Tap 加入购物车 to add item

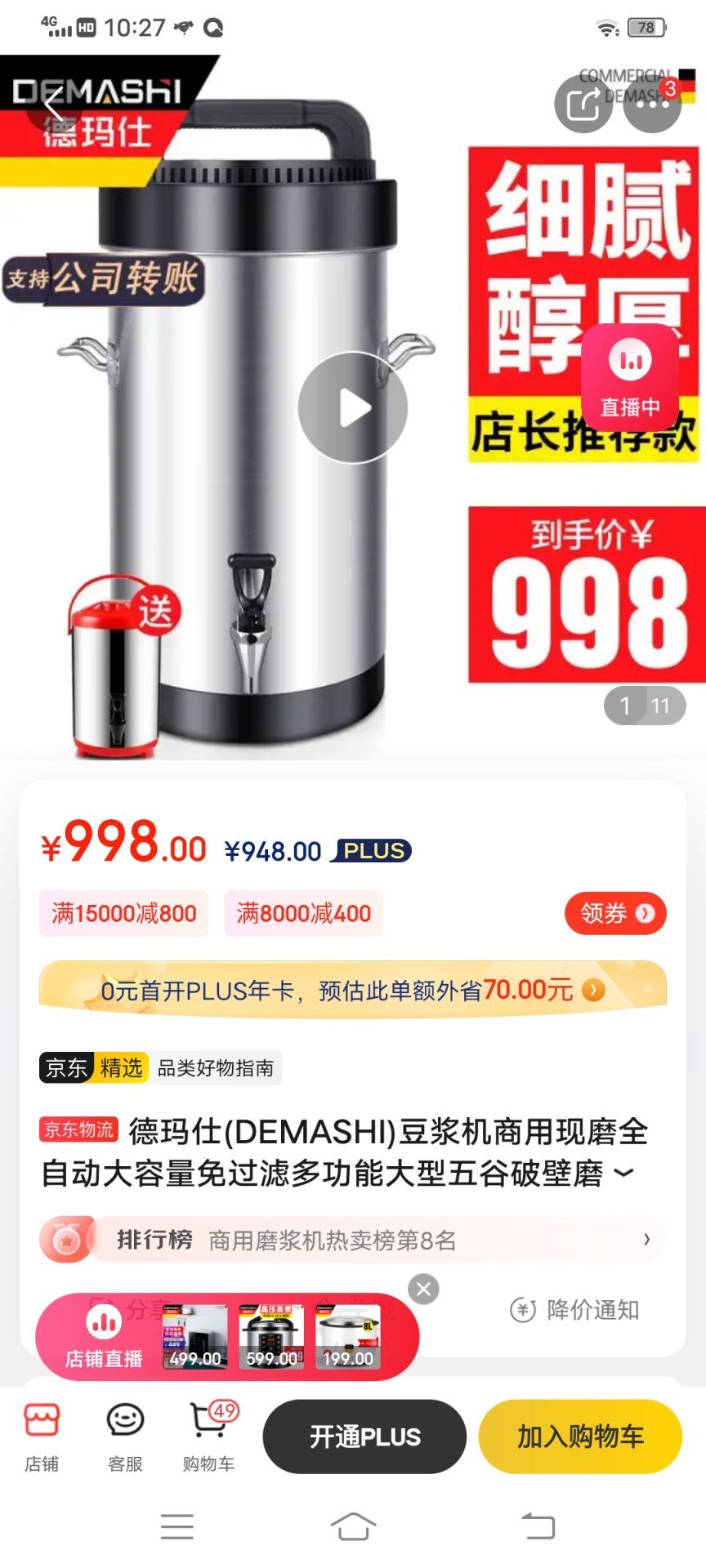(580, 1437)
